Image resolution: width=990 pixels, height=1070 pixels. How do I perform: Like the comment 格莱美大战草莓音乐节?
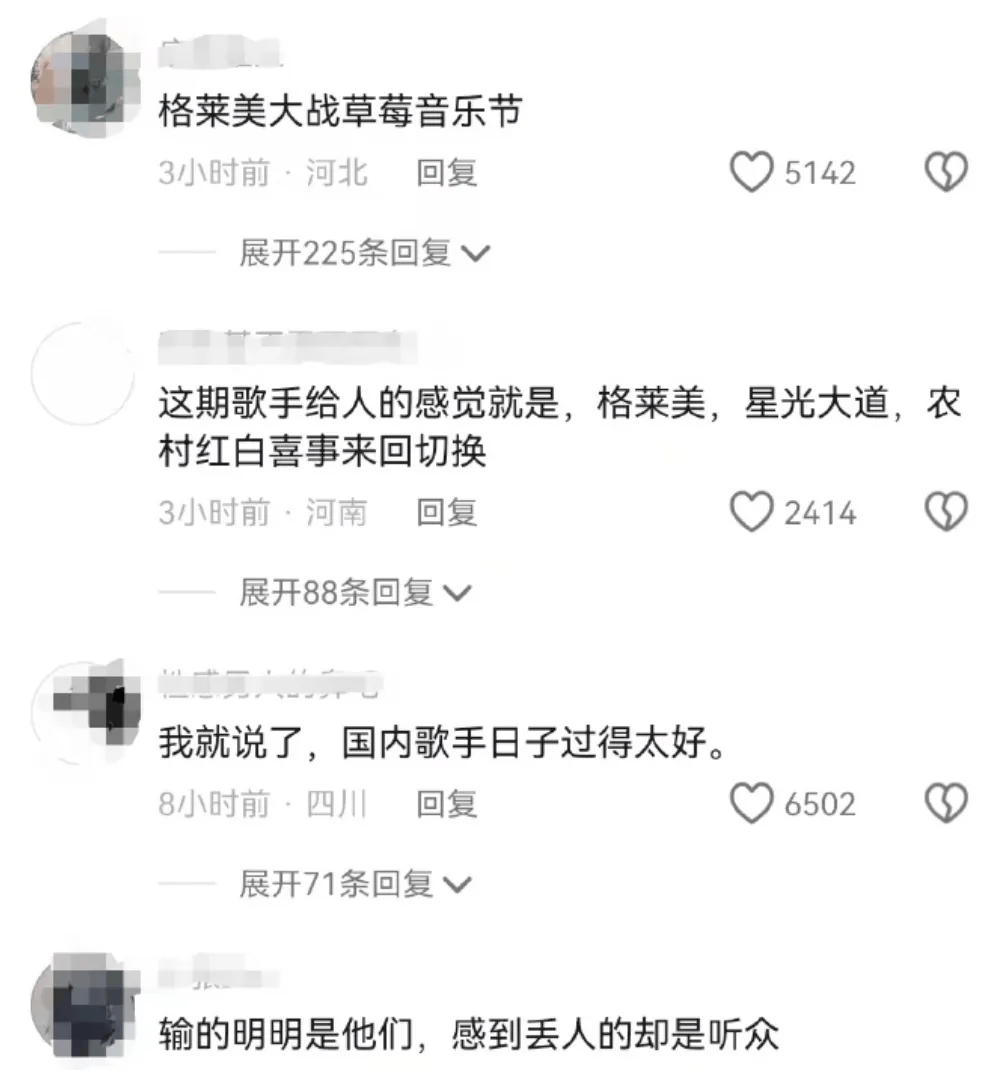click(x=752, y=173)
